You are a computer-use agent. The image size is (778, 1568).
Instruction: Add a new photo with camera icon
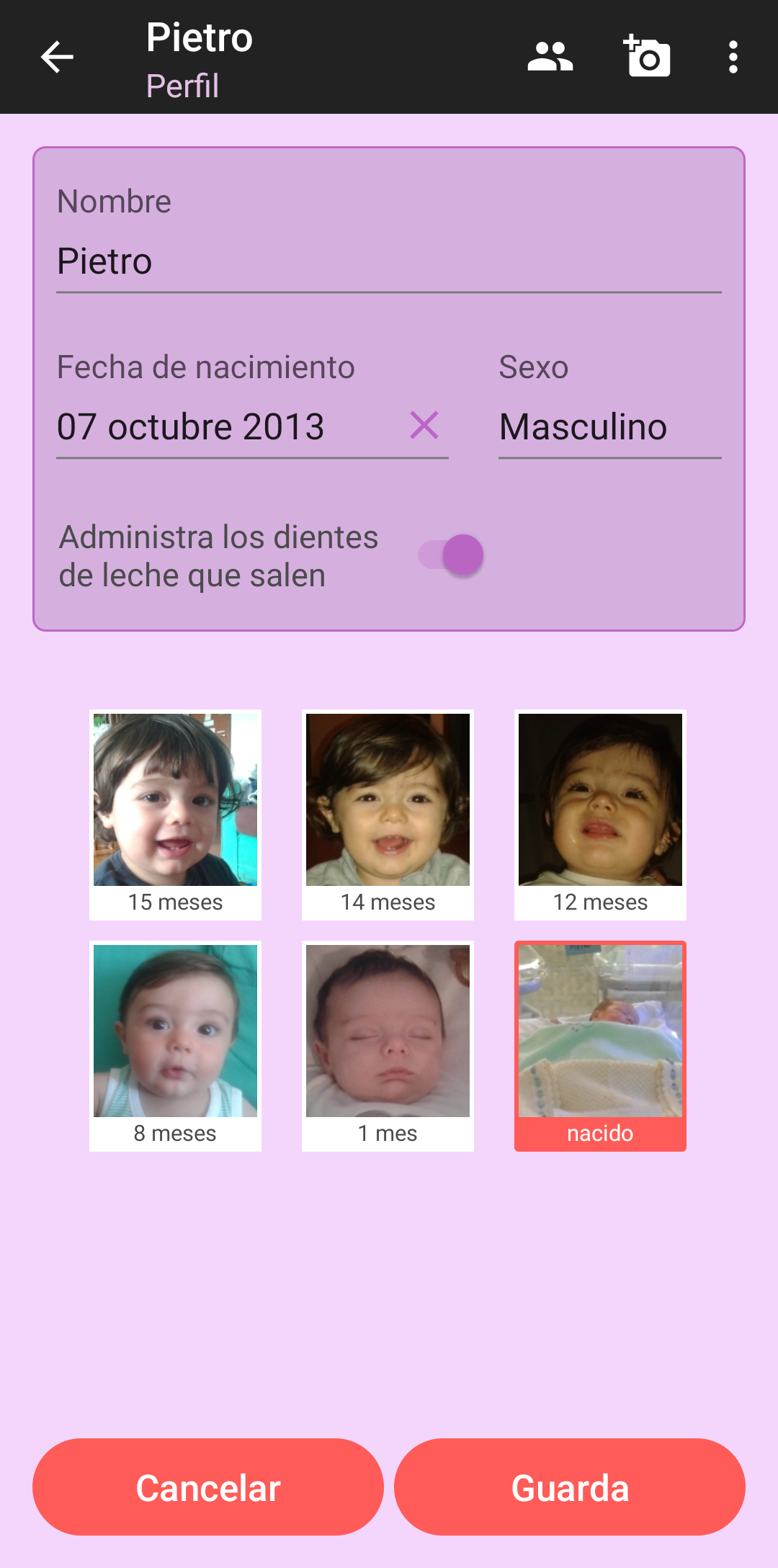tap(646, 57)
